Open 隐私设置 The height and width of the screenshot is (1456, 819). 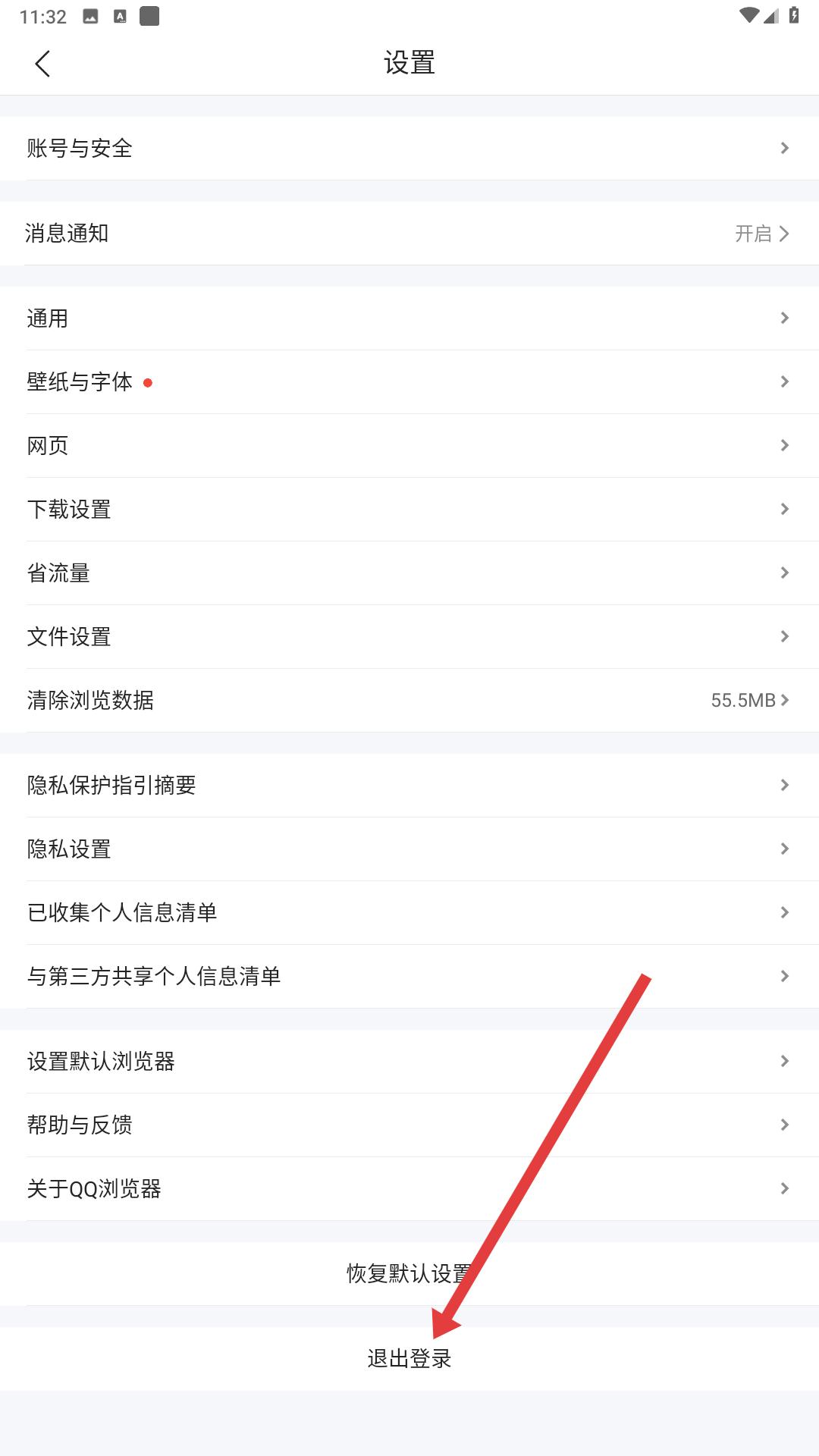(x=409, y=849)
